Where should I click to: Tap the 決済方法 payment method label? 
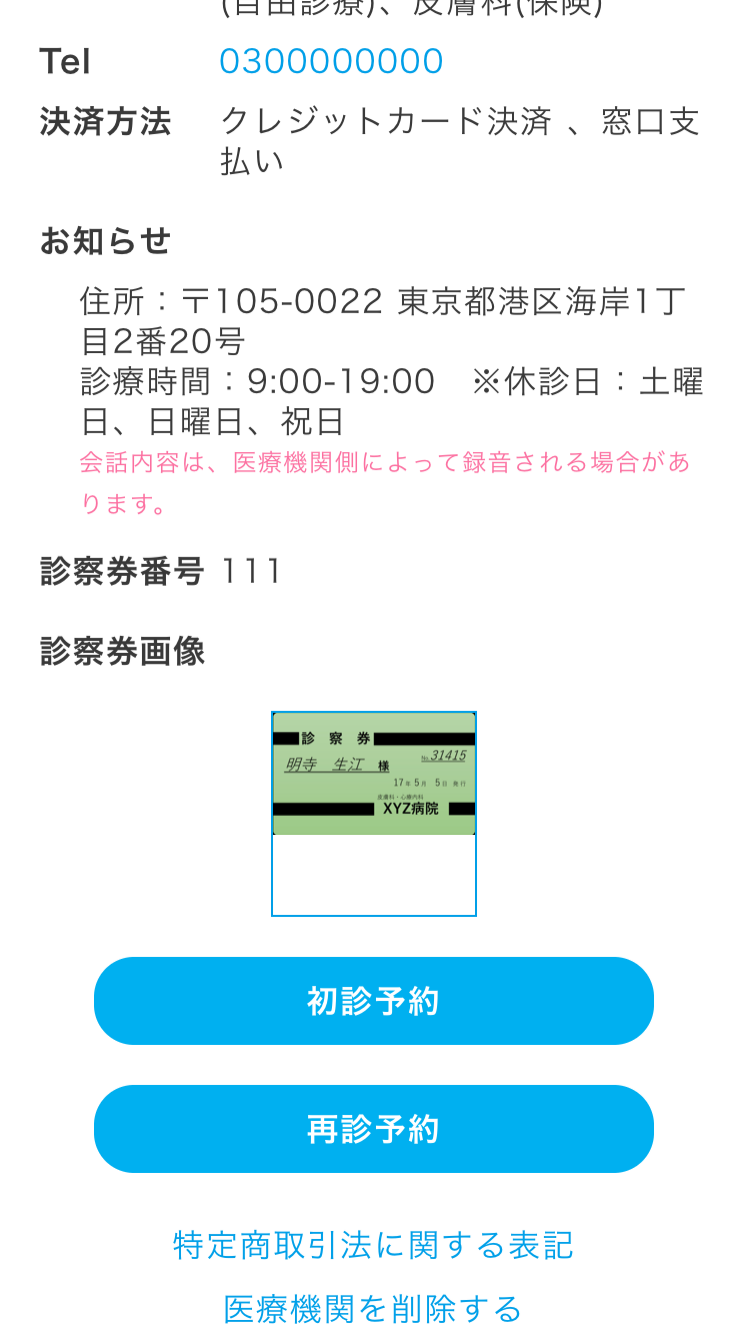pos(104,120)
